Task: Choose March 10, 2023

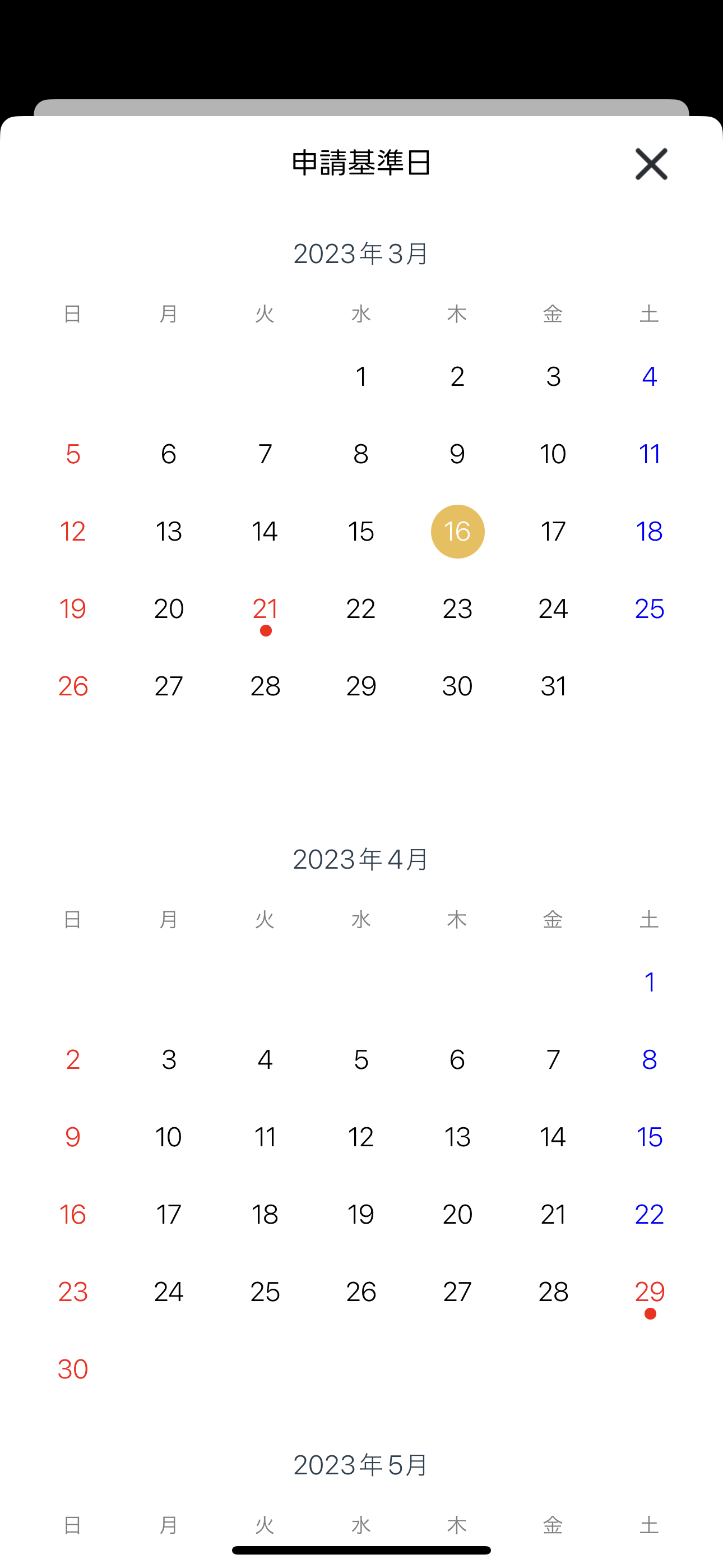Action: 553,454
